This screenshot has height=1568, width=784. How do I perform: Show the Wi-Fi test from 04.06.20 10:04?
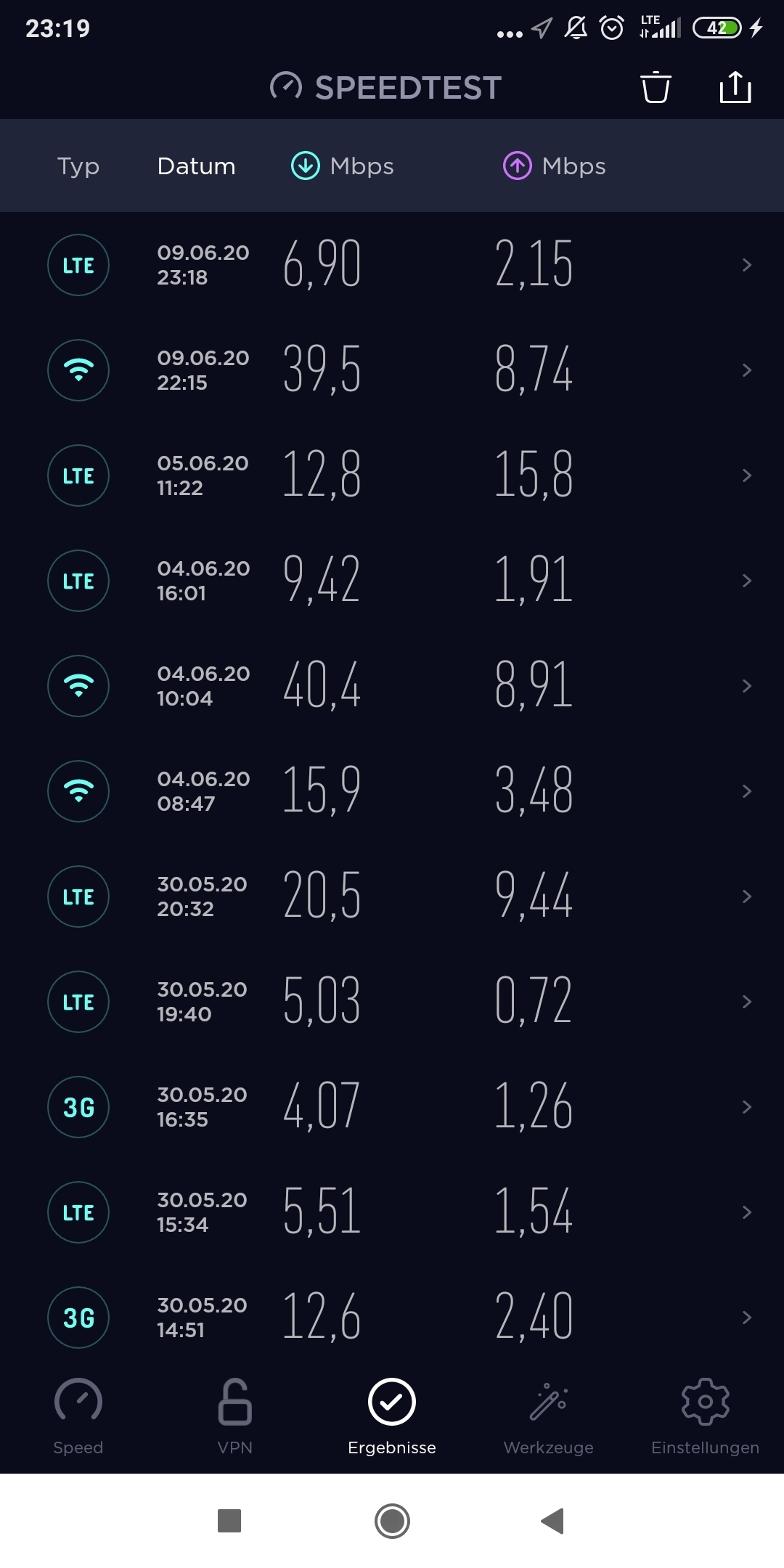click(392, 686)
